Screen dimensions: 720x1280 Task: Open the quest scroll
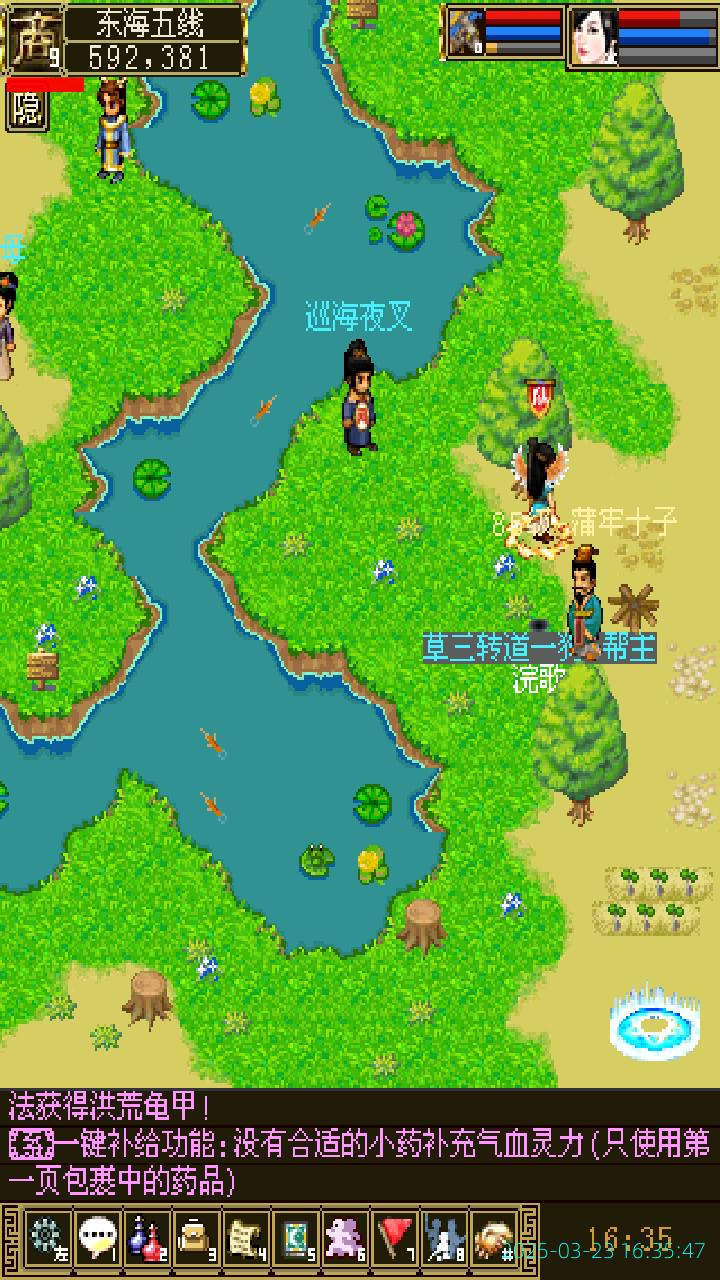246,1238
